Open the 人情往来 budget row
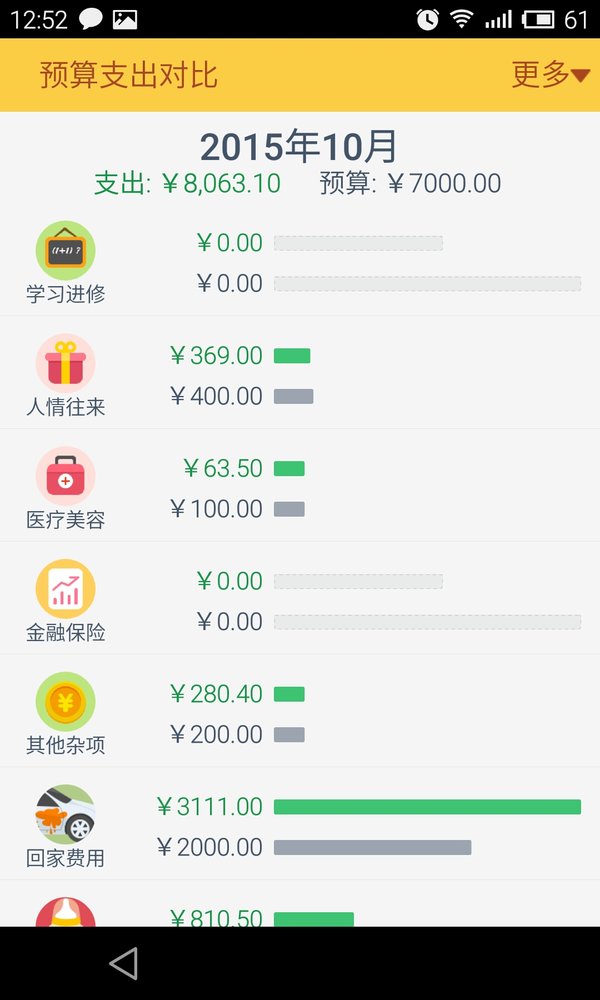This screenshot has width=600, height=1000. tap(300, 372)
